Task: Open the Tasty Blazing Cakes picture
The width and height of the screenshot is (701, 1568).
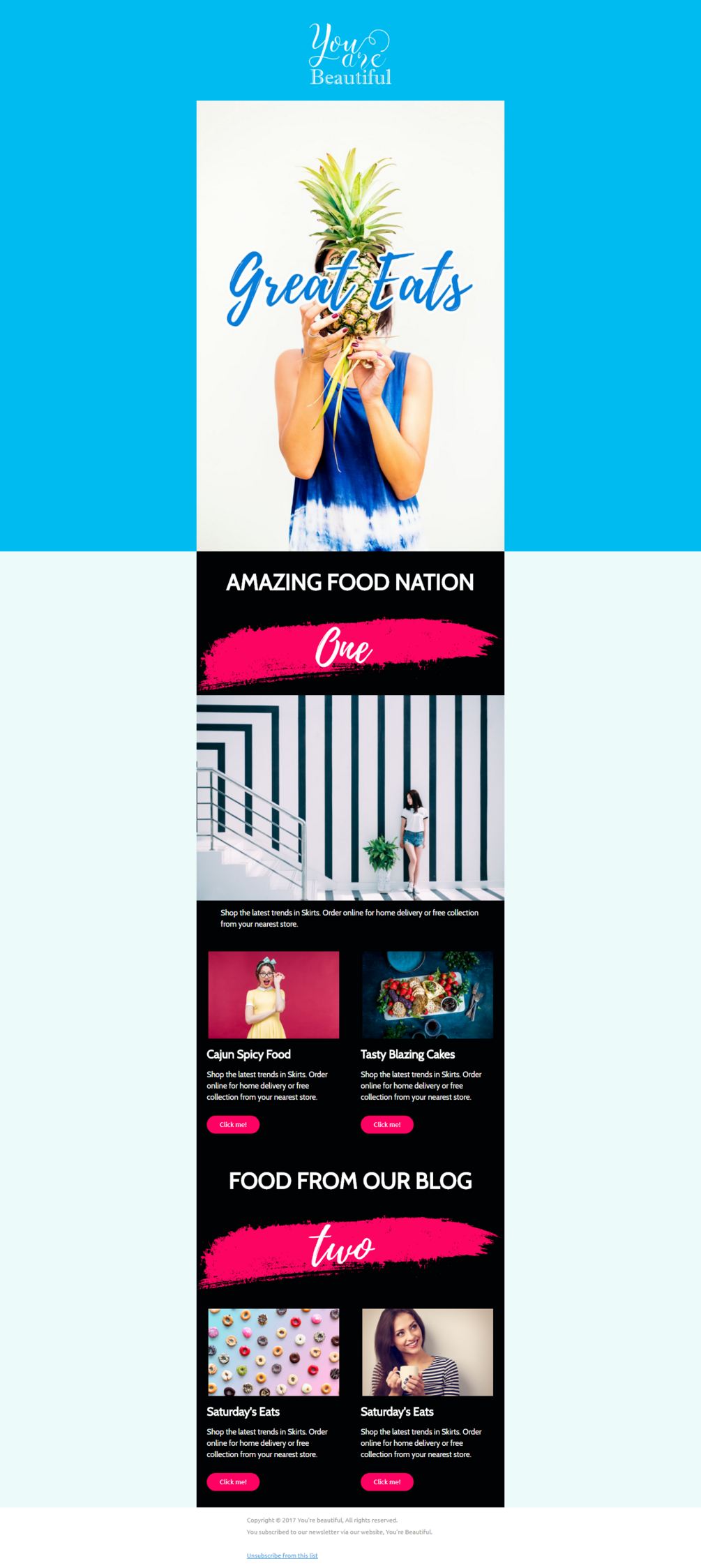Action: (427, 994)
